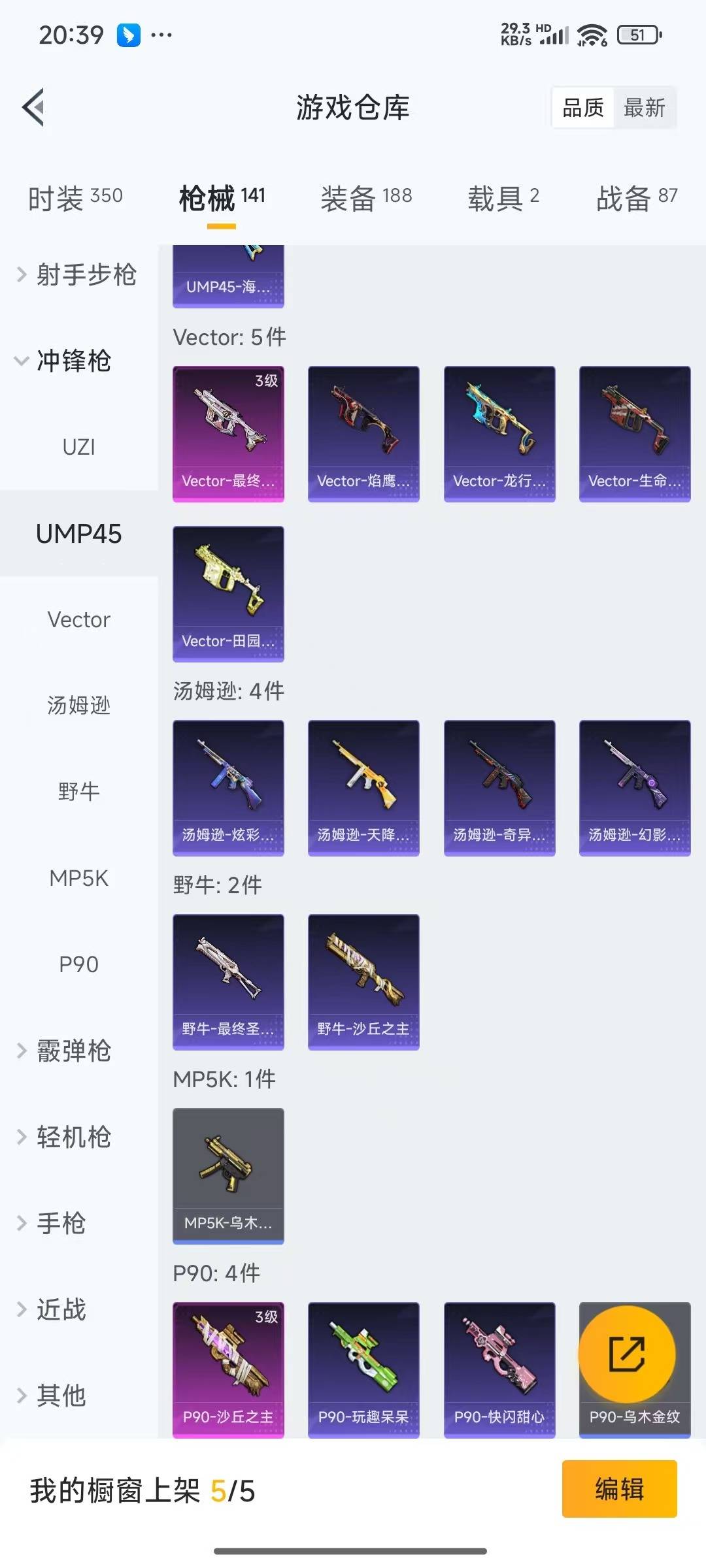This screenshot has height=1568, width=706.
Task: Open the 野牛-沙丘之主 skin tile
Action: [x=363, y=981]
